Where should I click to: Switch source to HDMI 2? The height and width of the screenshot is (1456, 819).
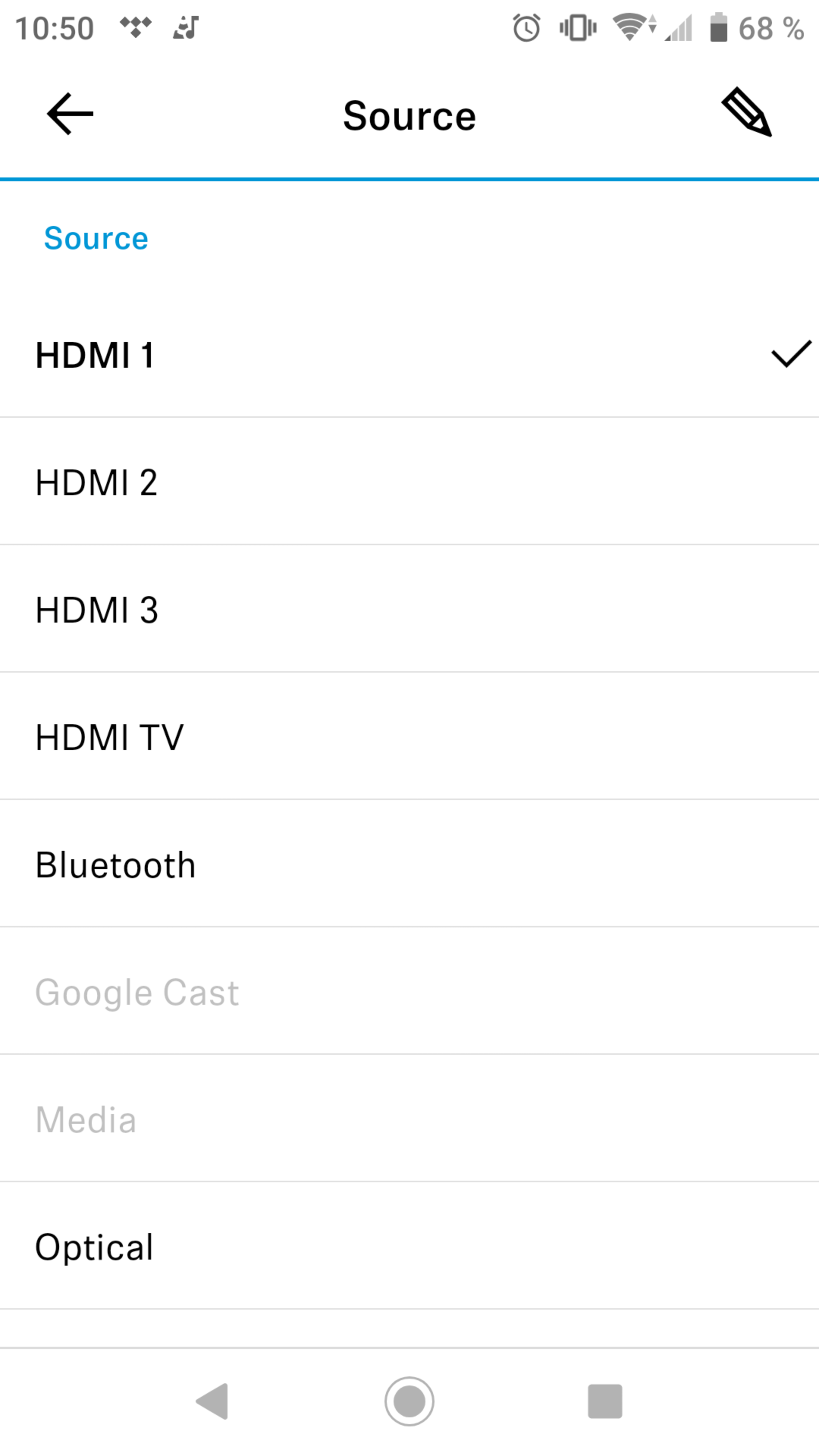tap(409, 482)
